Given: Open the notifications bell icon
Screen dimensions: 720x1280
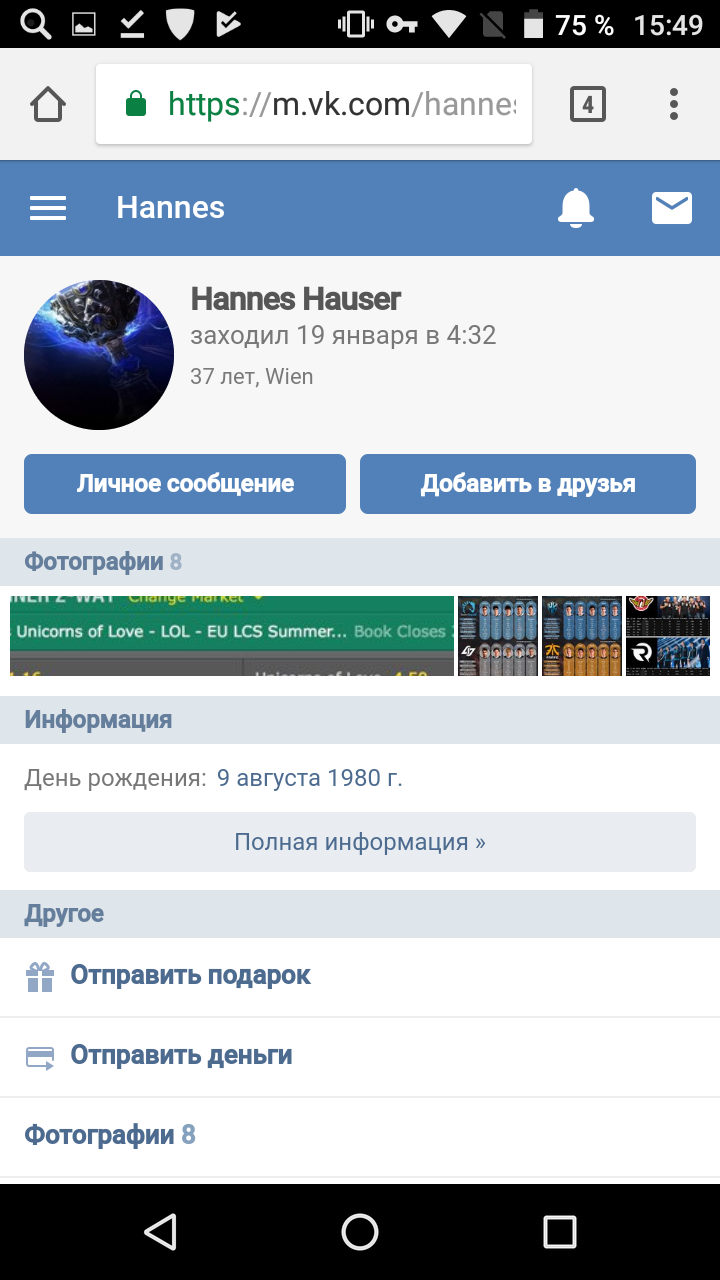Looking at the screenshot, I should pos(577,208).
